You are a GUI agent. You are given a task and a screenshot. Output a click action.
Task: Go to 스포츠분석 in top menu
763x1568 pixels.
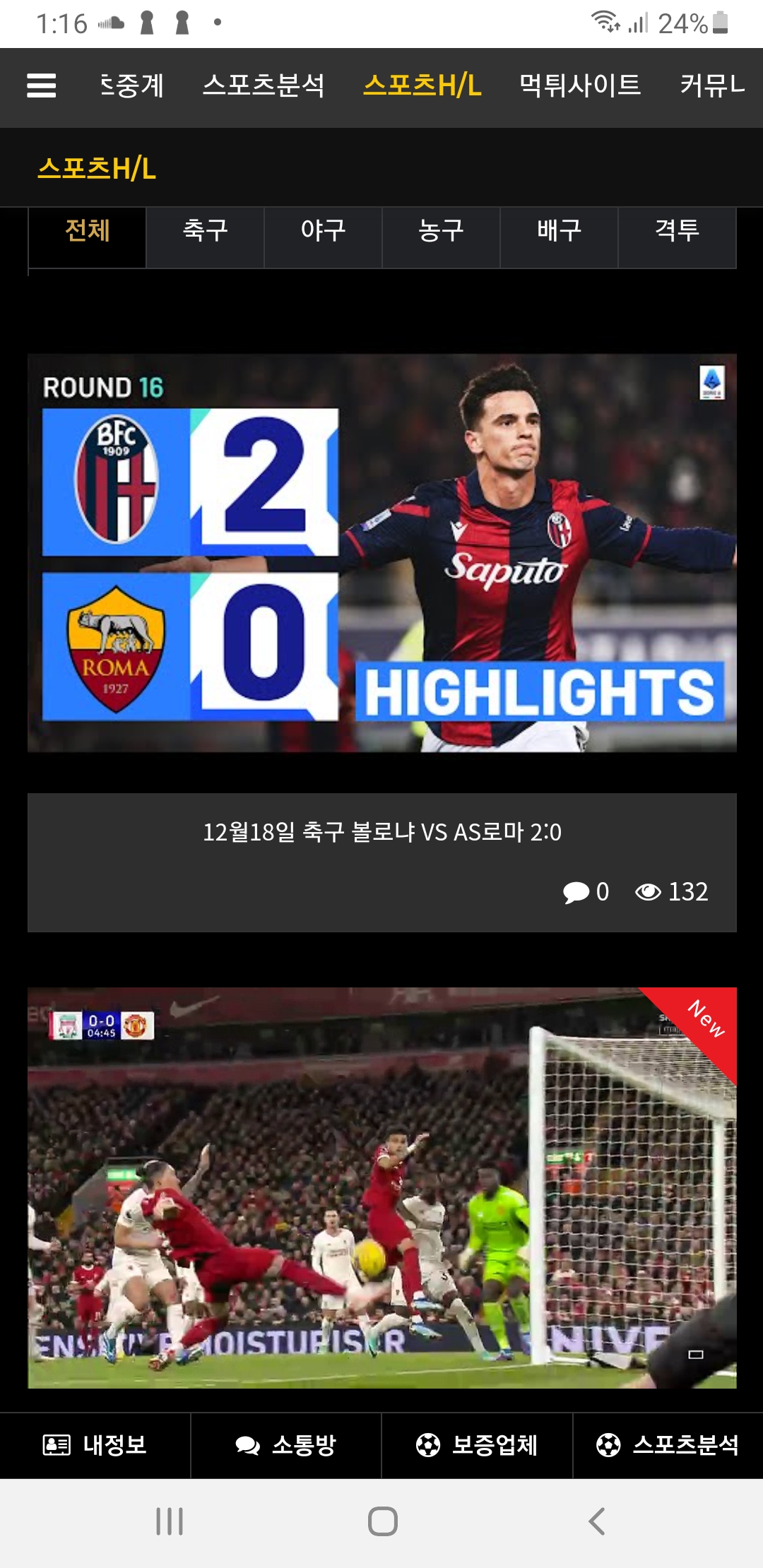[x=264, y=86]
